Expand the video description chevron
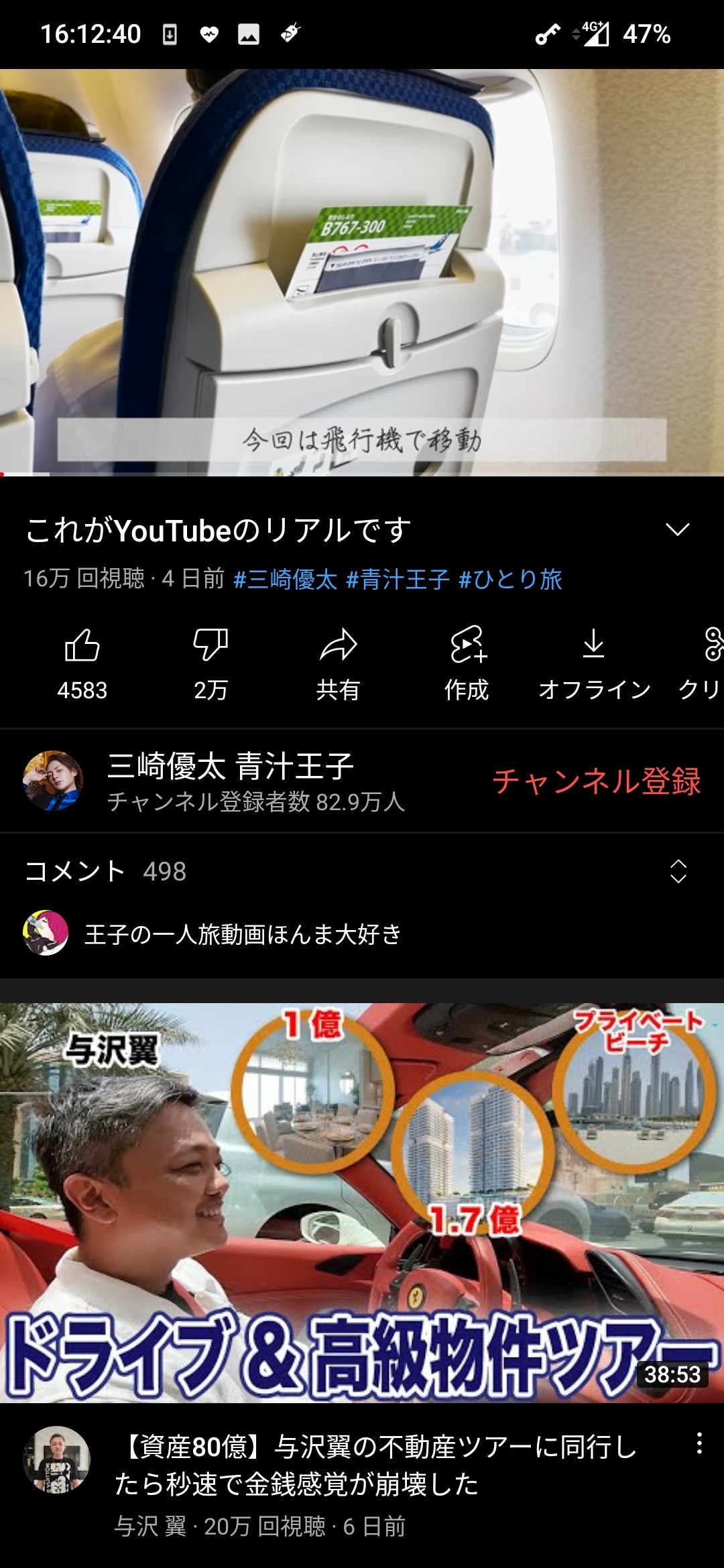724x1568 pixels. (x=677, y=530)
